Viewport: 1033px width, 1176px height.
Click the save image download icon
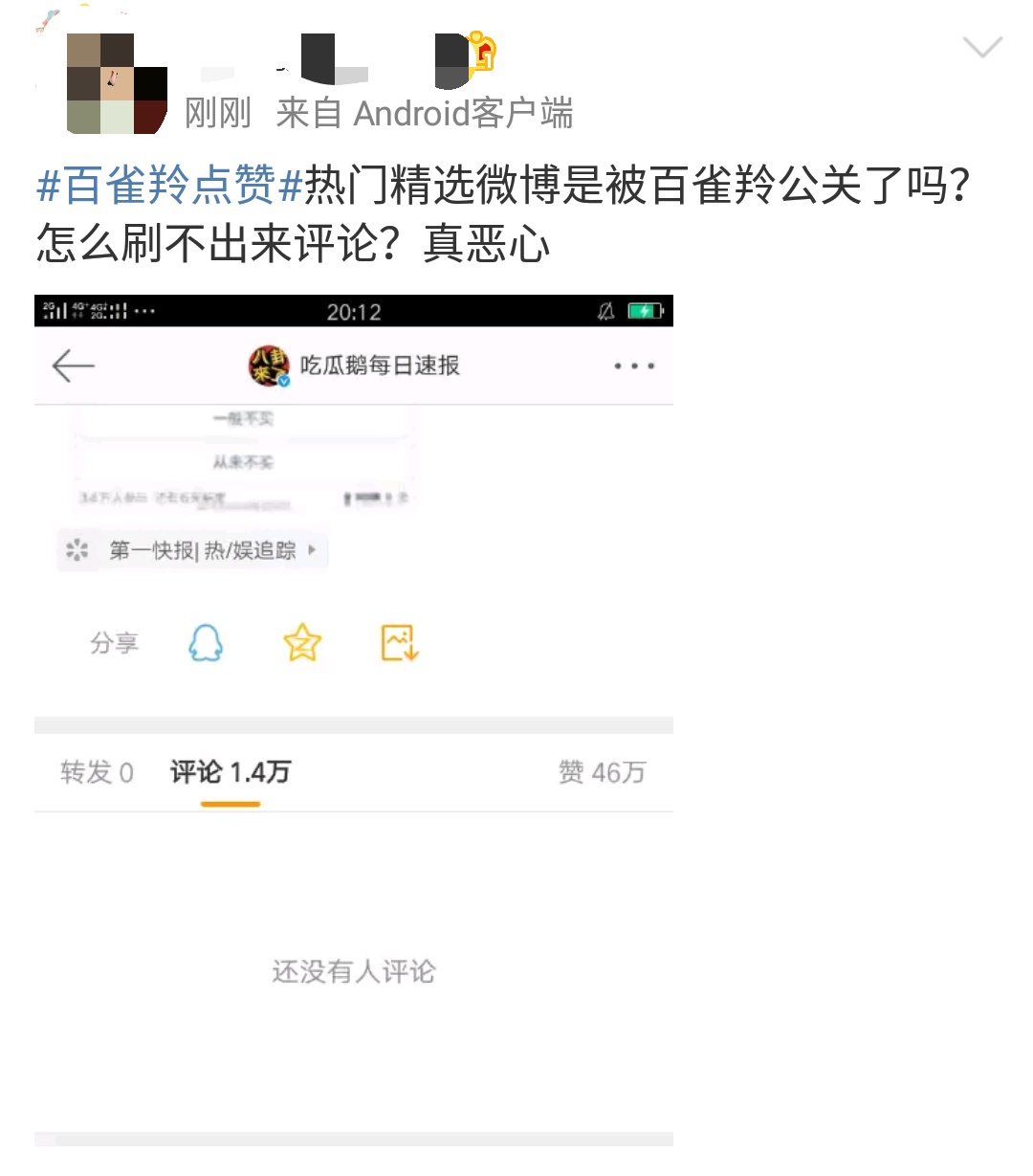click(399, 643)
